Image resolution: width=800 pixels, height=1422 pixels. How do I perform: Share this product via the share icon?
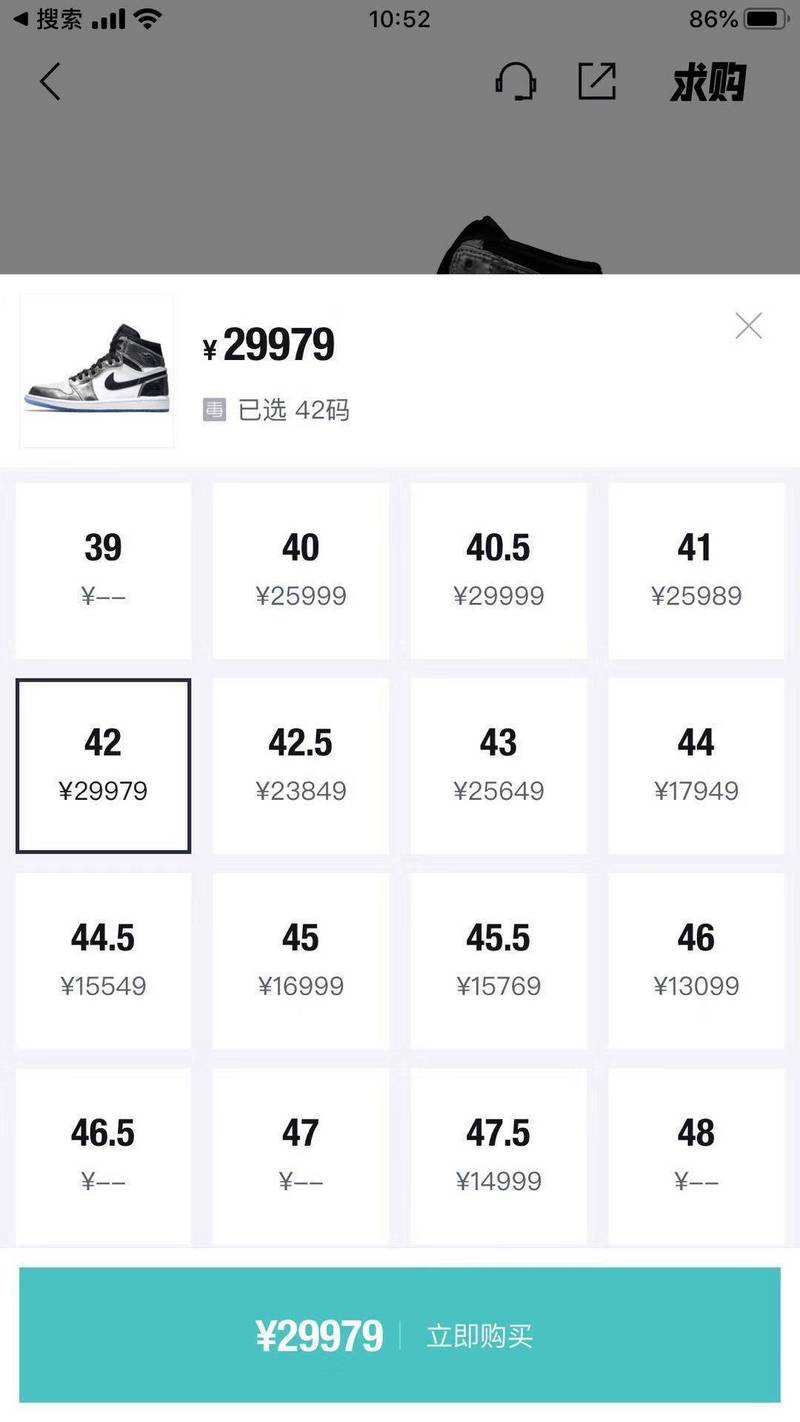597,81
